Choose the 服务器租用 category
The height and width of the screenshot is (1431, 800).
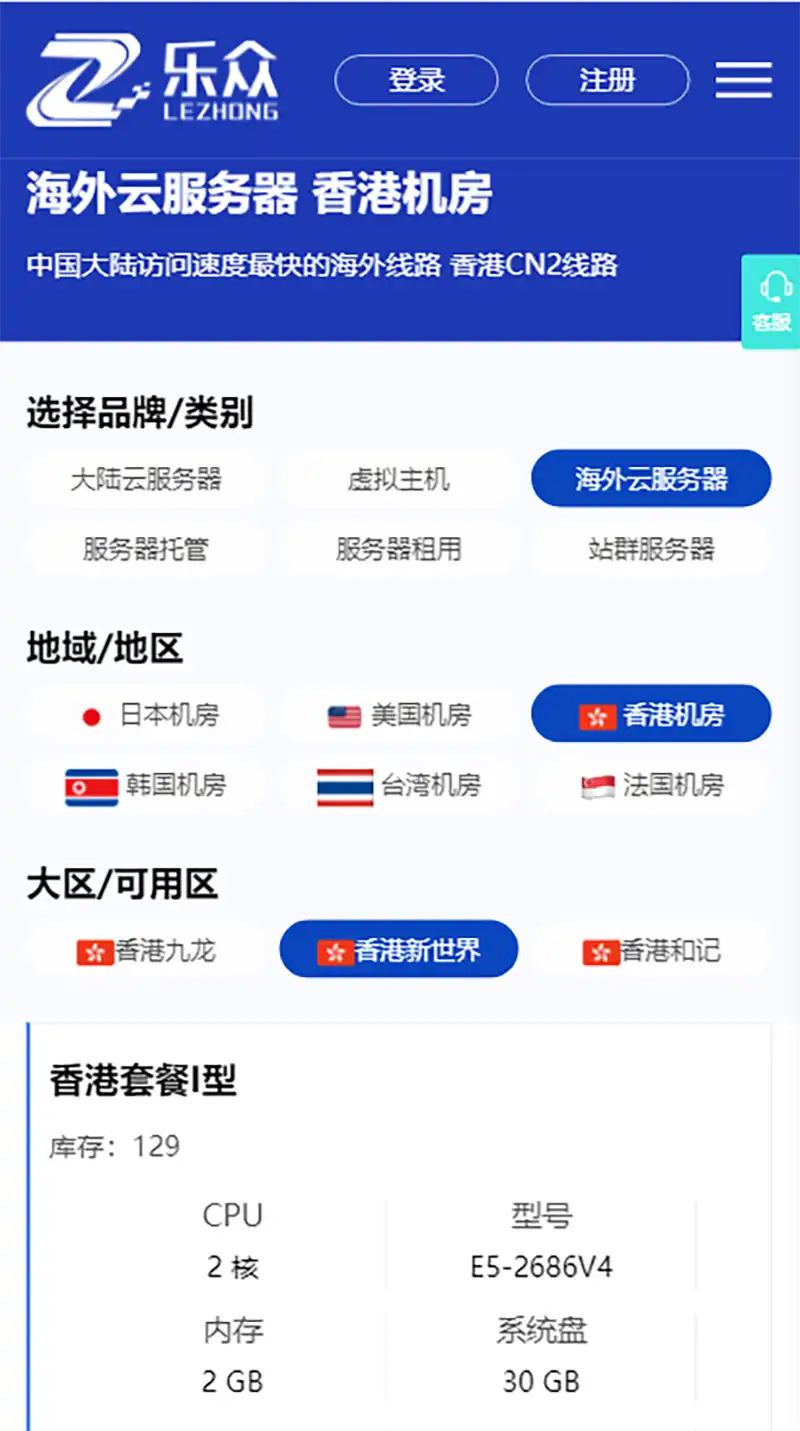398,548
